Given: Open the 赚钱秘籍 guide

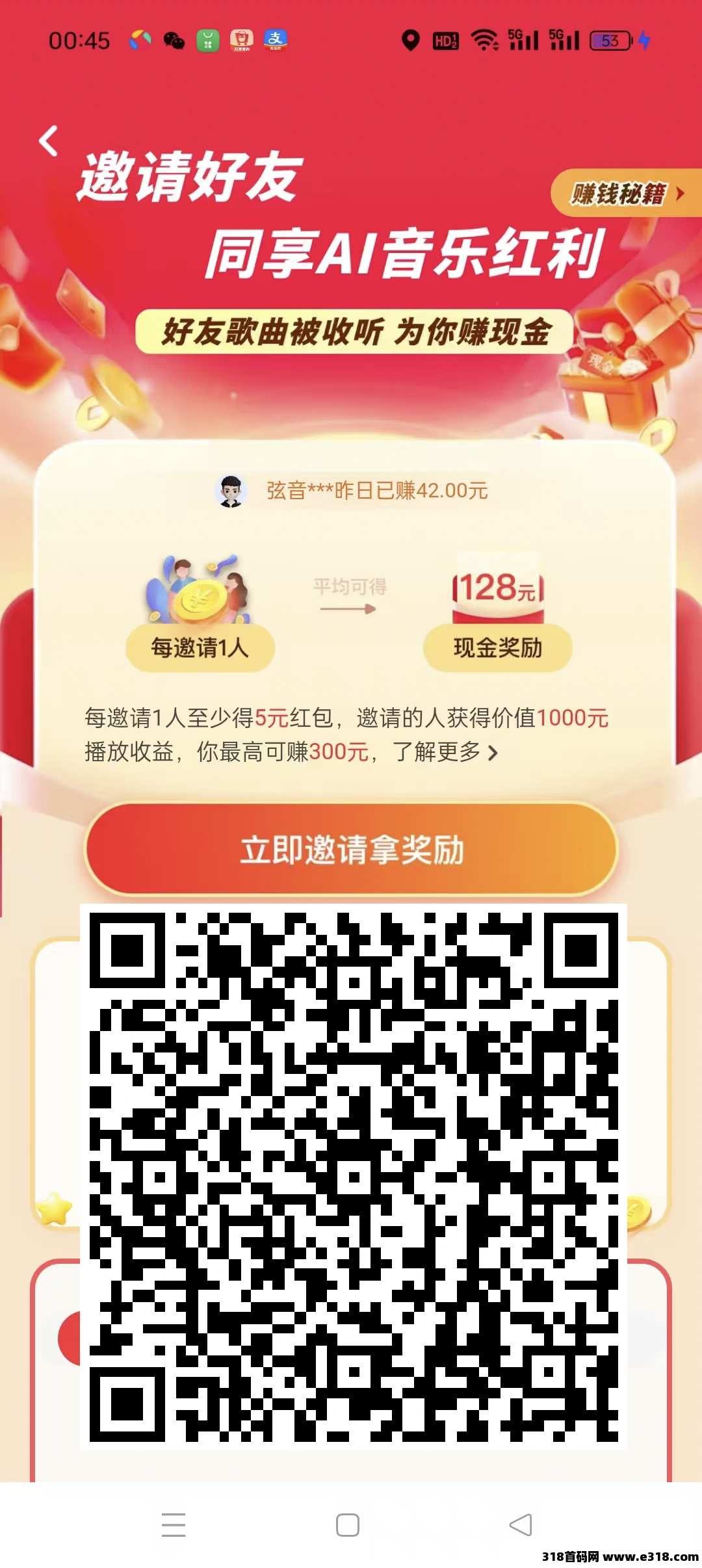Looking at the screenshot, I should 627,194.
